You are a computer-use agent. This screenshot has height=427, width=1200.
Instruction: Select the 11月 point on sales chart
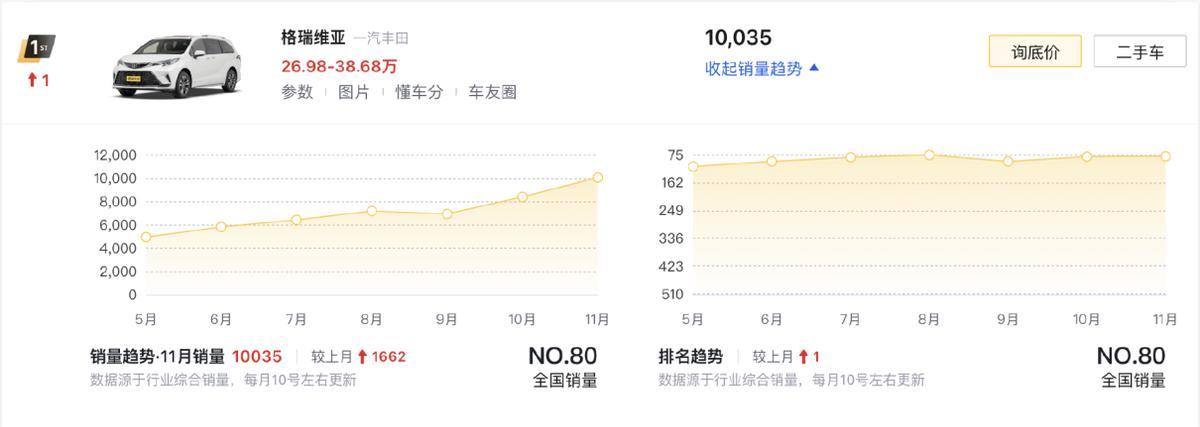pyautogui.click(x=597, y=177)
